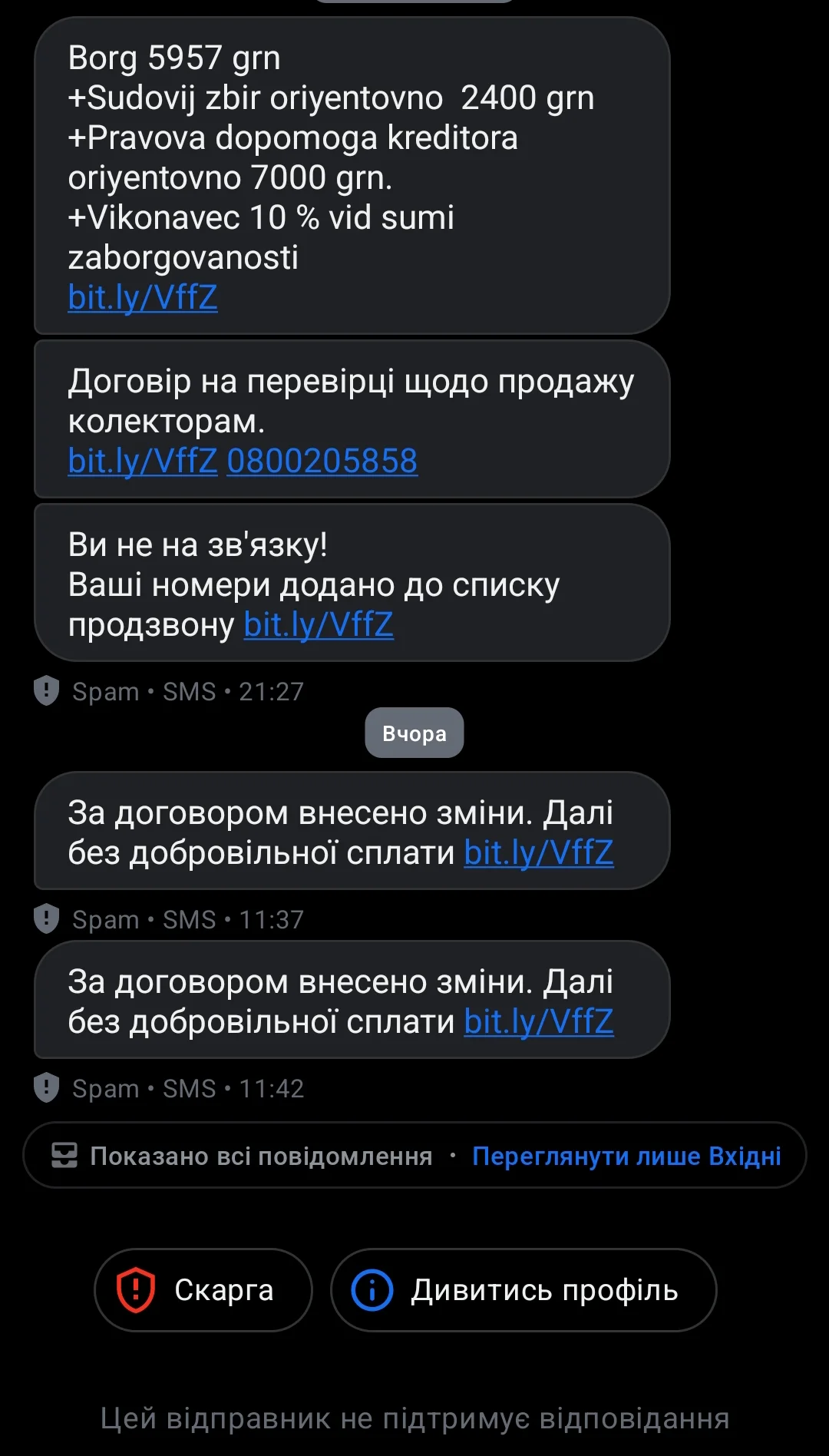Open bit.ly link in the 11:37 message
Image resolution: width=829 pixels, height=1456 pixels.
(539, 853)
